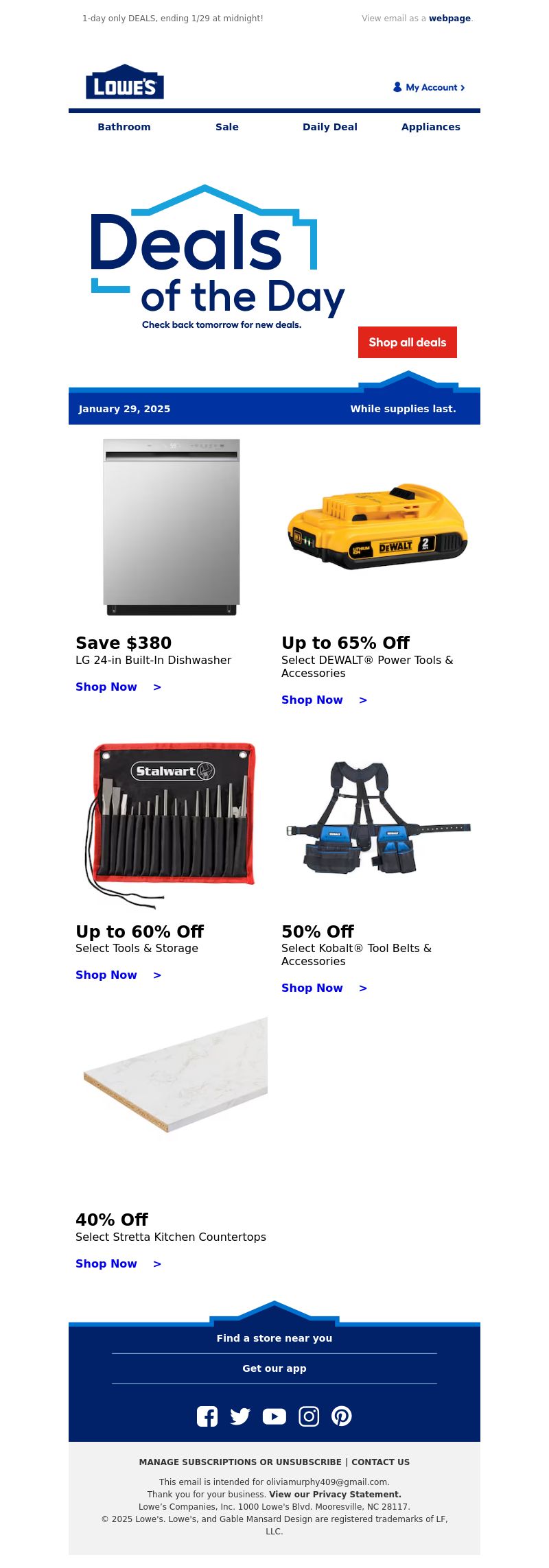Go to the Bathroom section
This screenshot has height=1568, width=549.
tap(124, 127)
